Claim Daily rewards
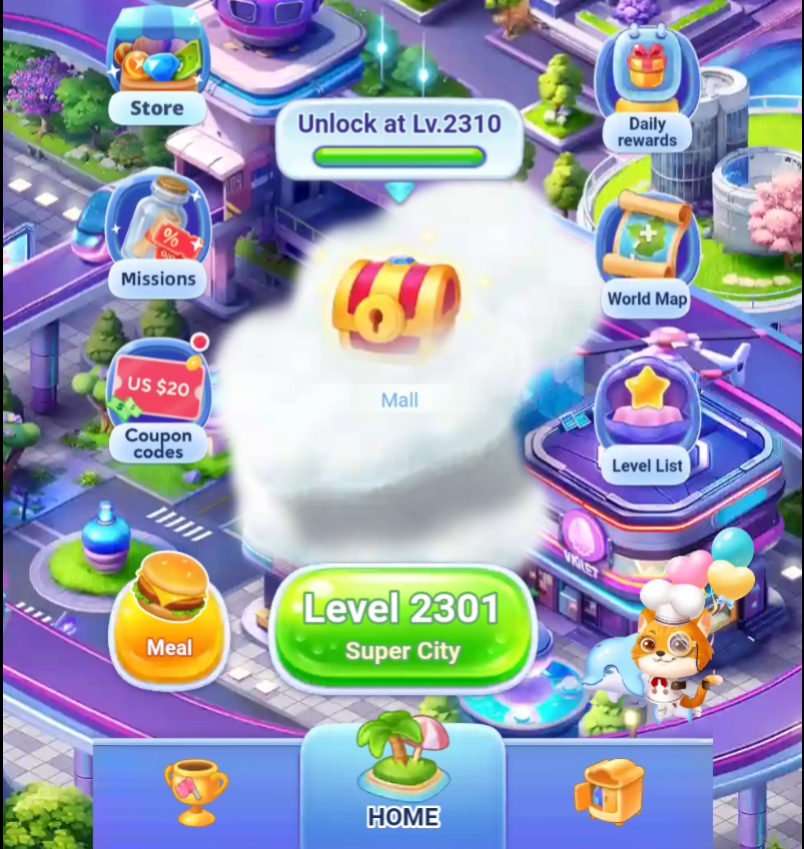804x849 pixels. pyautogui.click(x=646, y=92)
